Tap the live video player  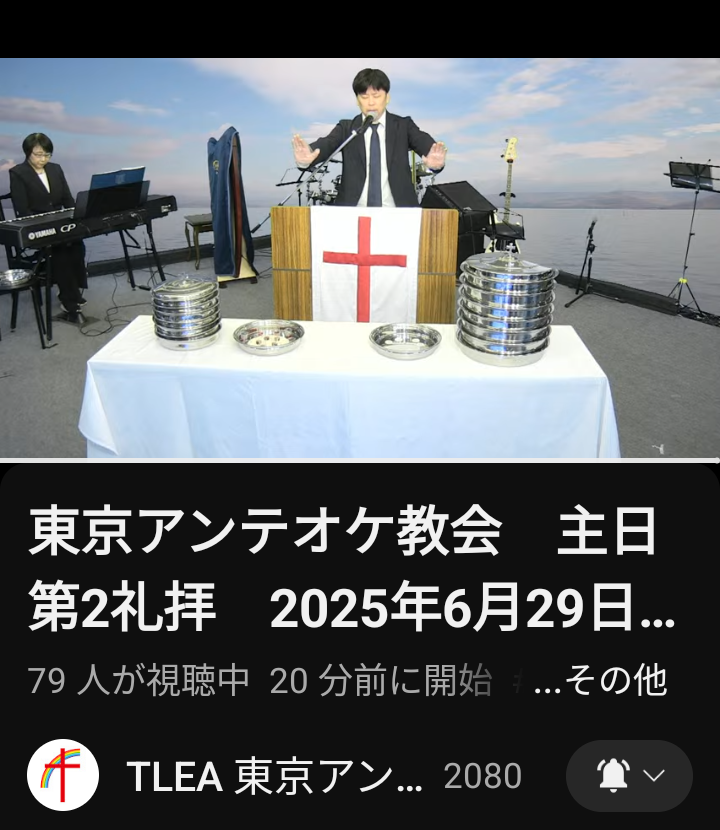point(360,258)
